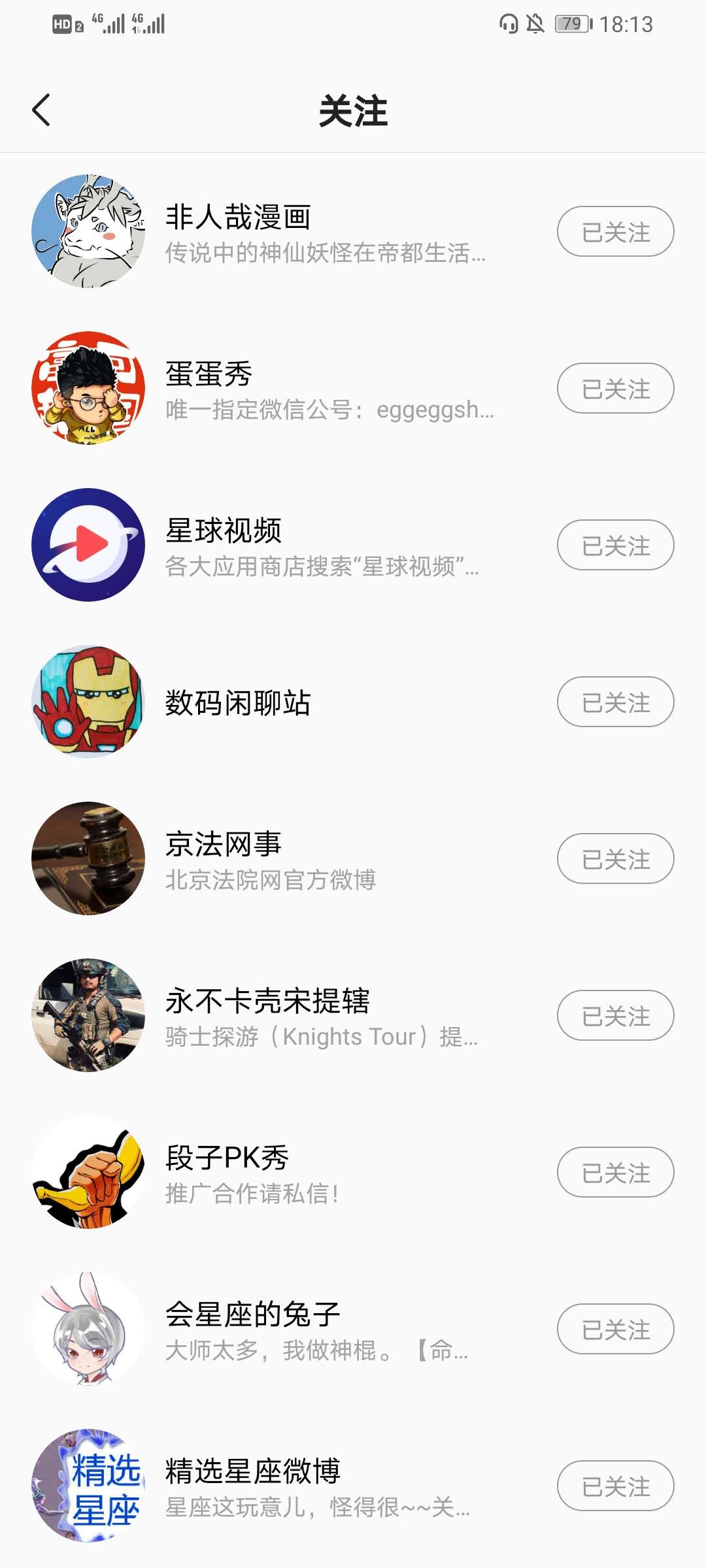Tap the 已关注 button for 数码闲聊站
The width and height of the screenshot is (706, 1568).
[615, 702]
